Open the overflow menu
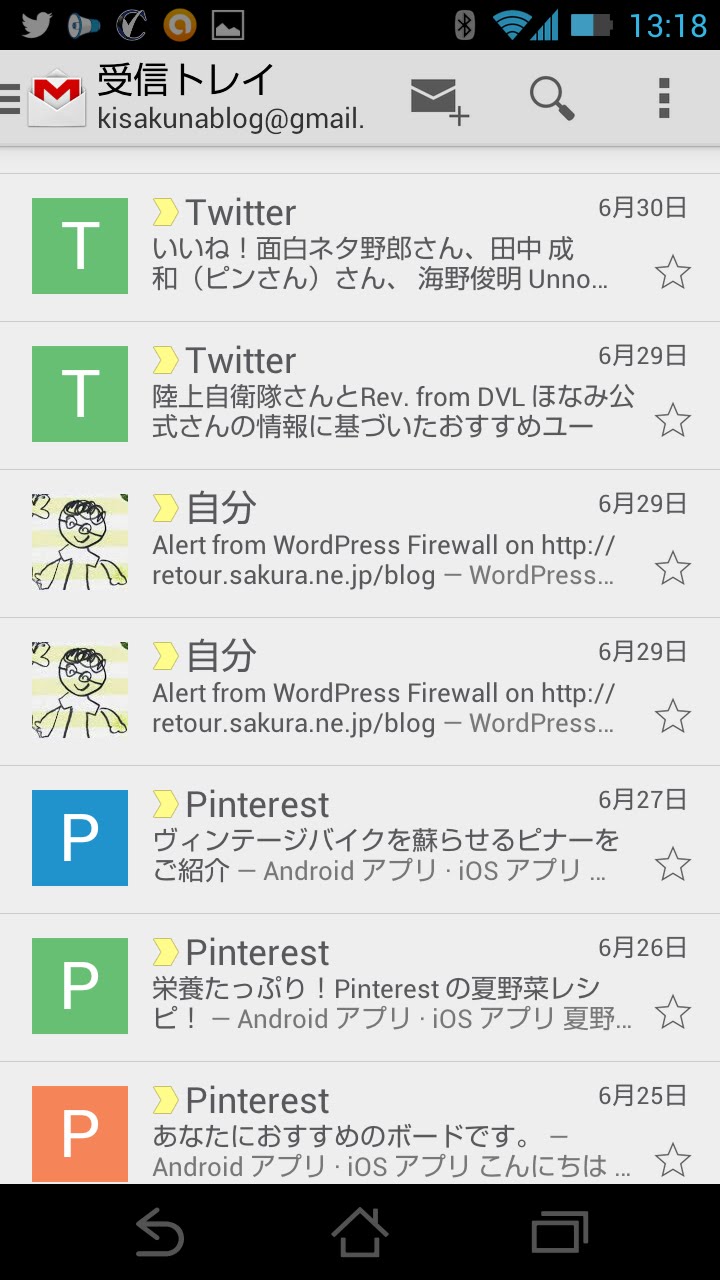720x1280 pixels. 664,98
